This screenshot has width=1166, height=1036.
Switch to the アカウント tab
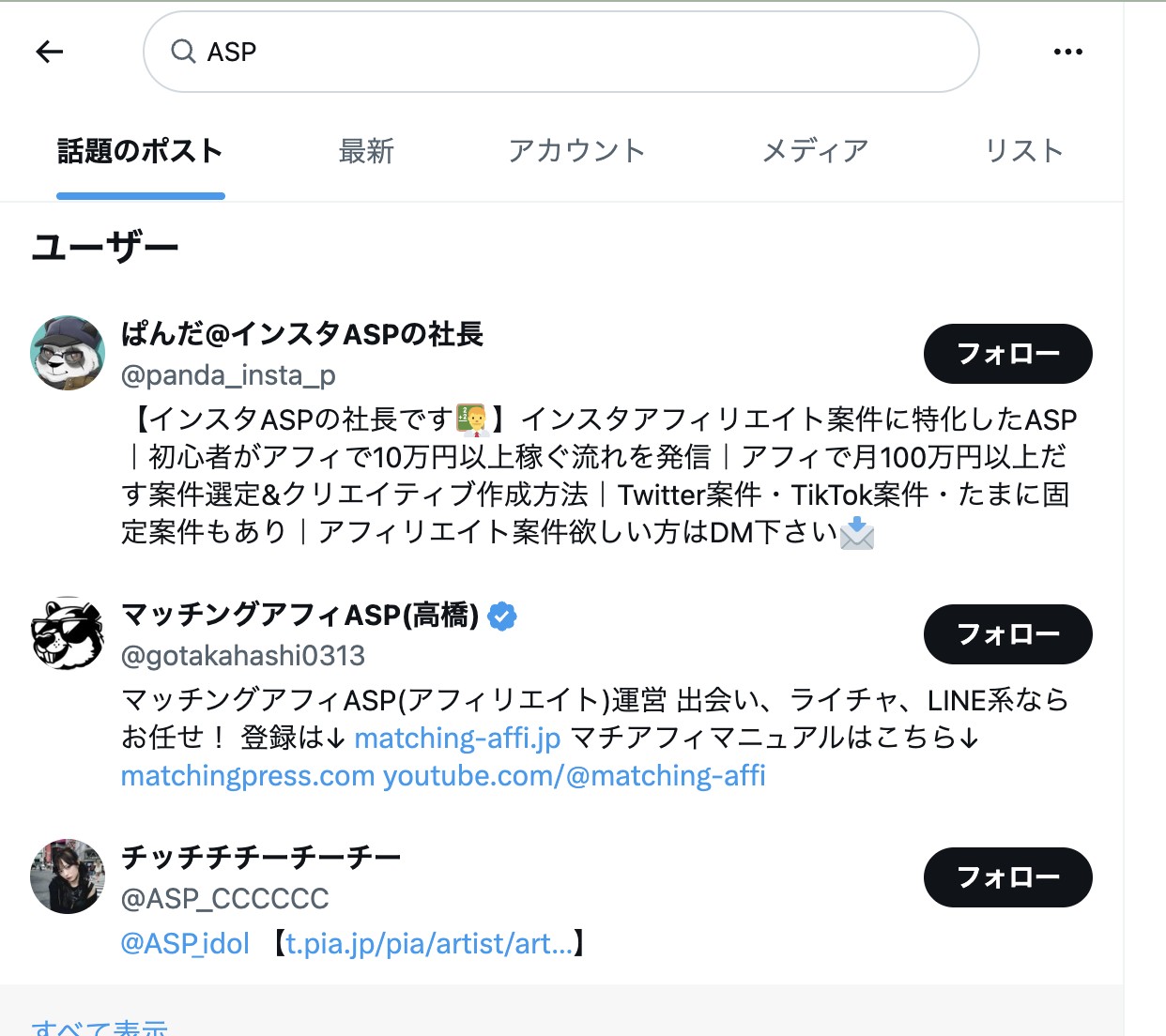(x=576, y=151)
